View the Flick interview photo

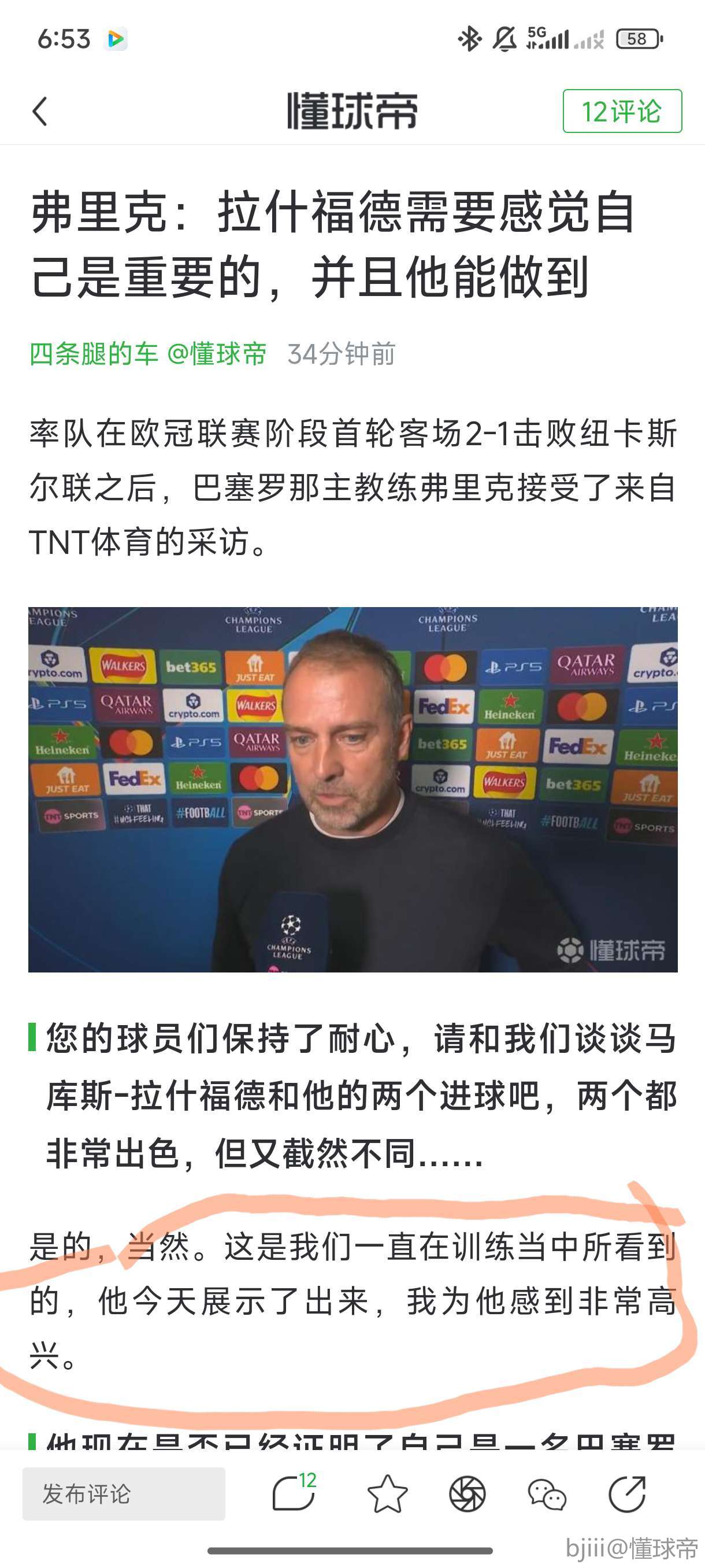(x=352, y=789)
